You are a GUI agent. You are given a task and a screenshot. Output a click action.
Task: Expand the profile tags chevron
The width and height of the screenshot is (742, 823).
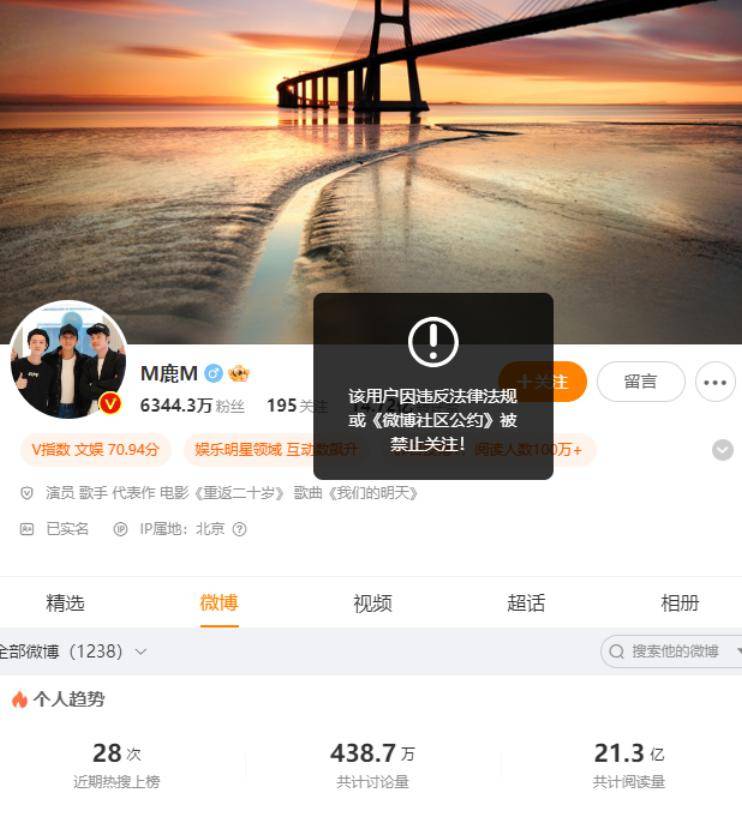click(x=722, y=450)
